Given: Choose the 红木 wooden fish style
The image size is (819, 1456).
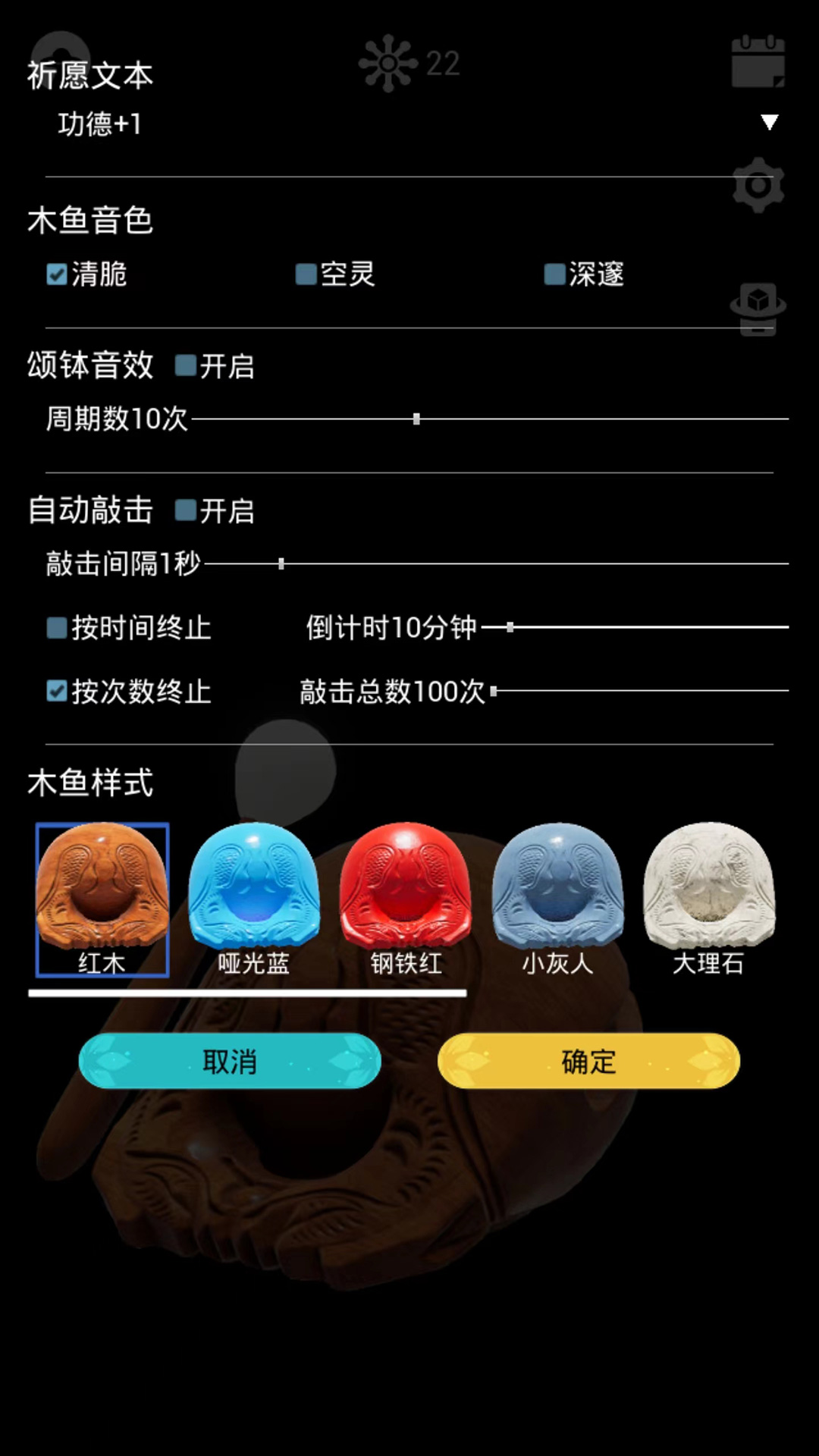Looking at the screenshot, I should click(x=102, y=899).
